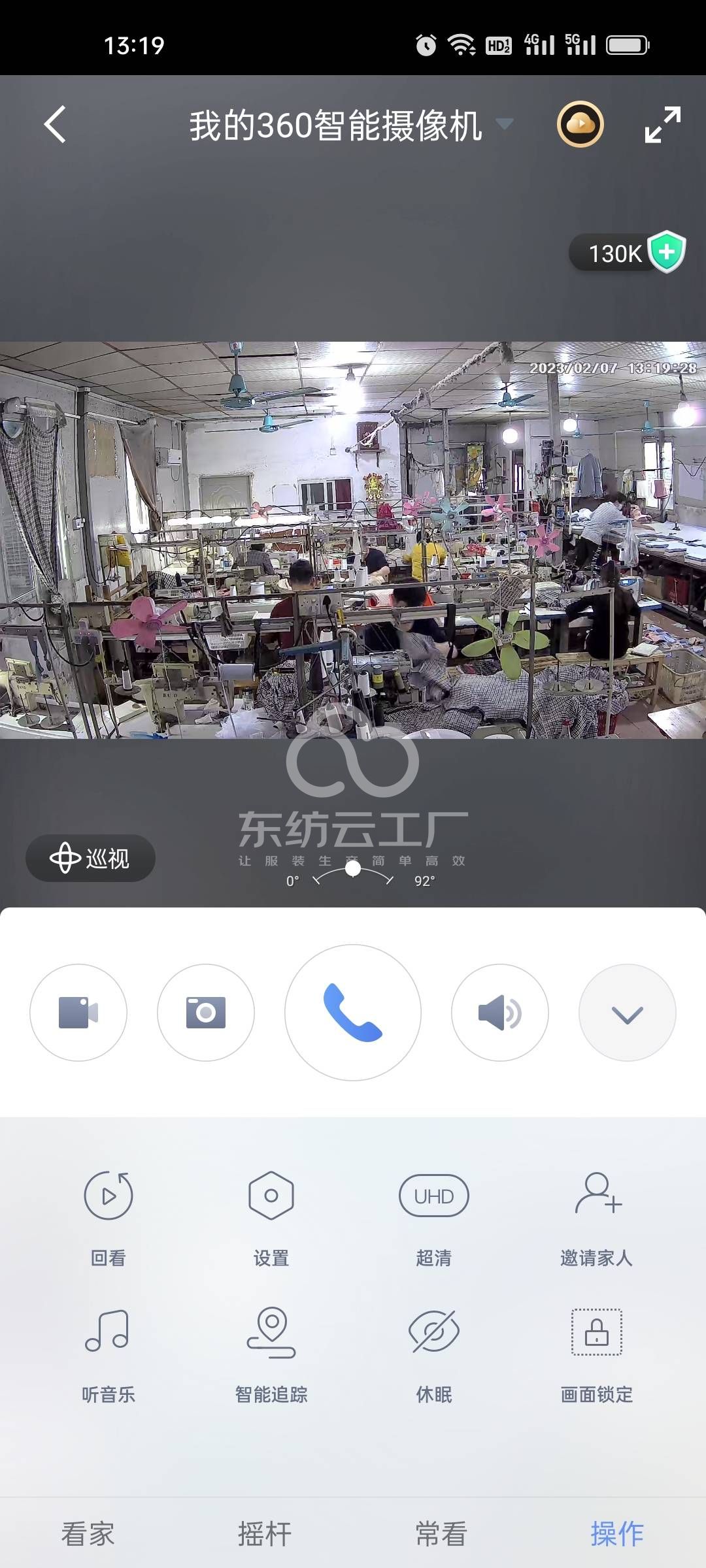Screen dimensions: 706x1568
Task: Open cloud recording icon
Action: (580, 124)
